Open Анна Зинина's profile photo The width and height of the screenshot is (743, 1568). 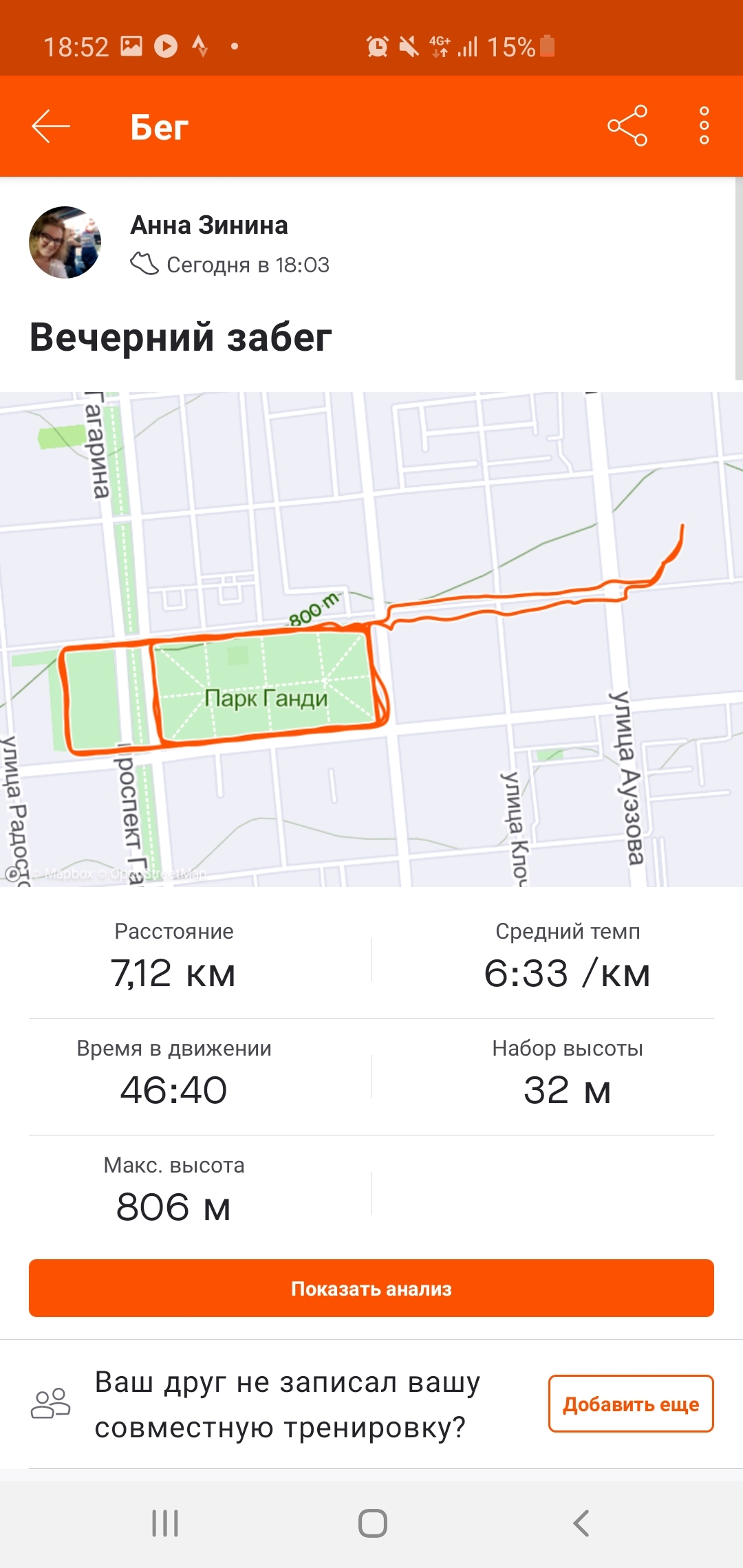pyautogui.click(x=65, y=243)
